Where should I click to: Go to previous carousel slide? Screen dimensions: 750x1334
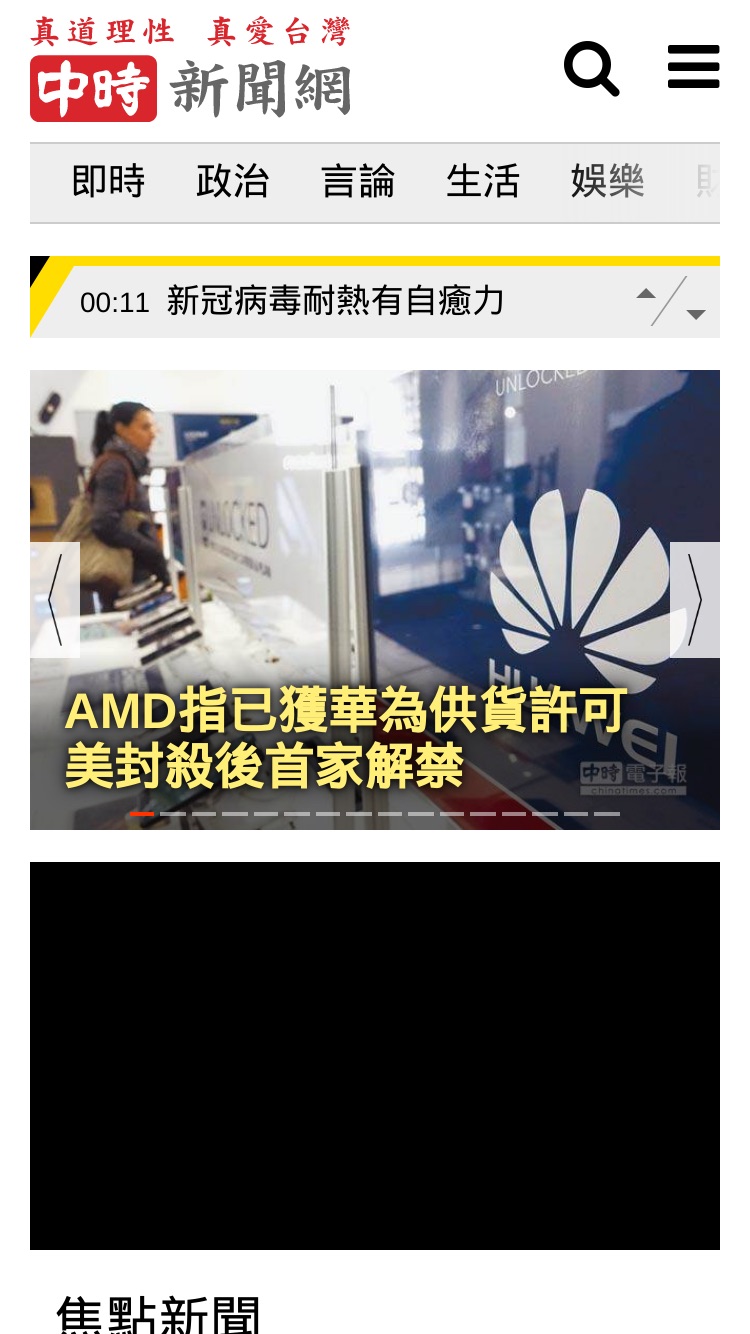tap(55, 600)
